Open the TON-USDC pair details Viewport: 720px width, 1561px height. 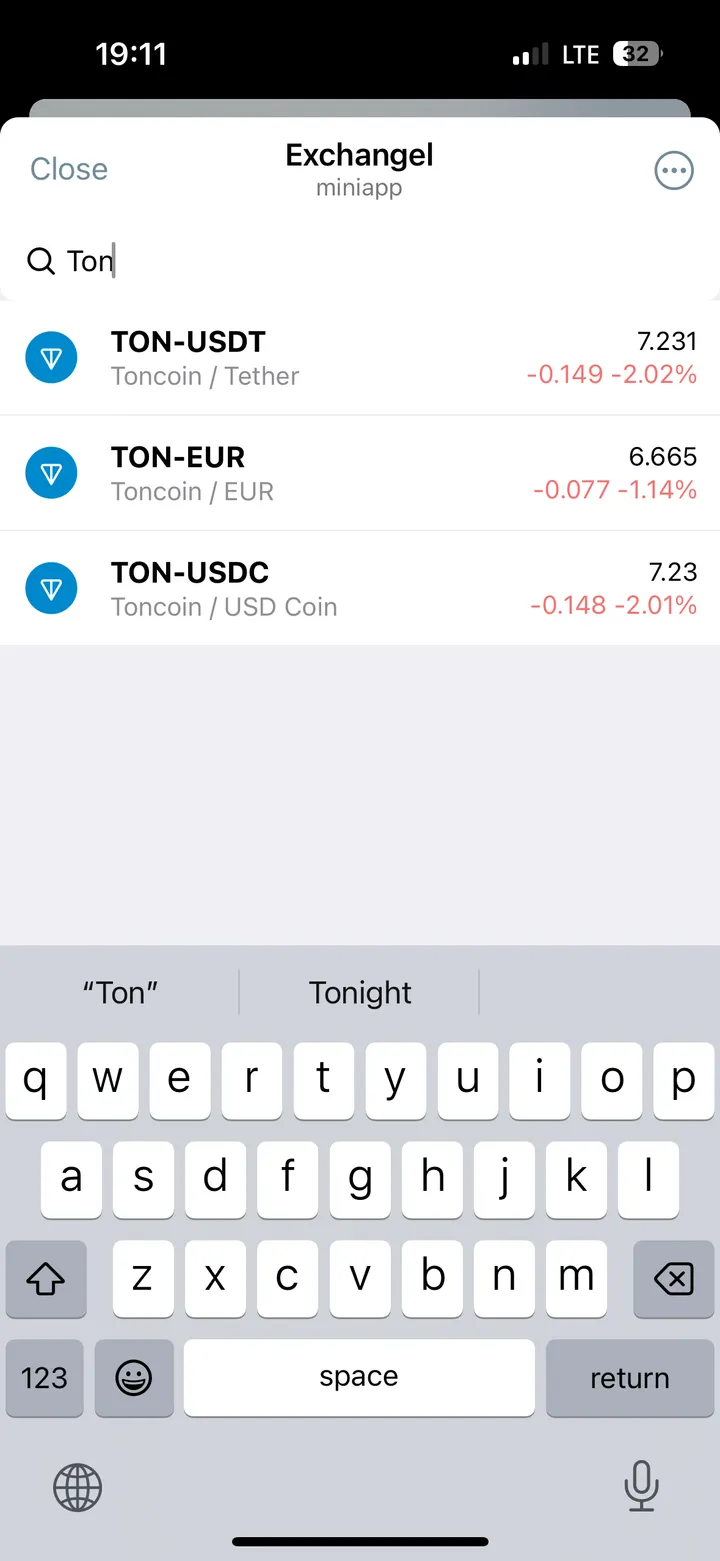pos(360,588)
